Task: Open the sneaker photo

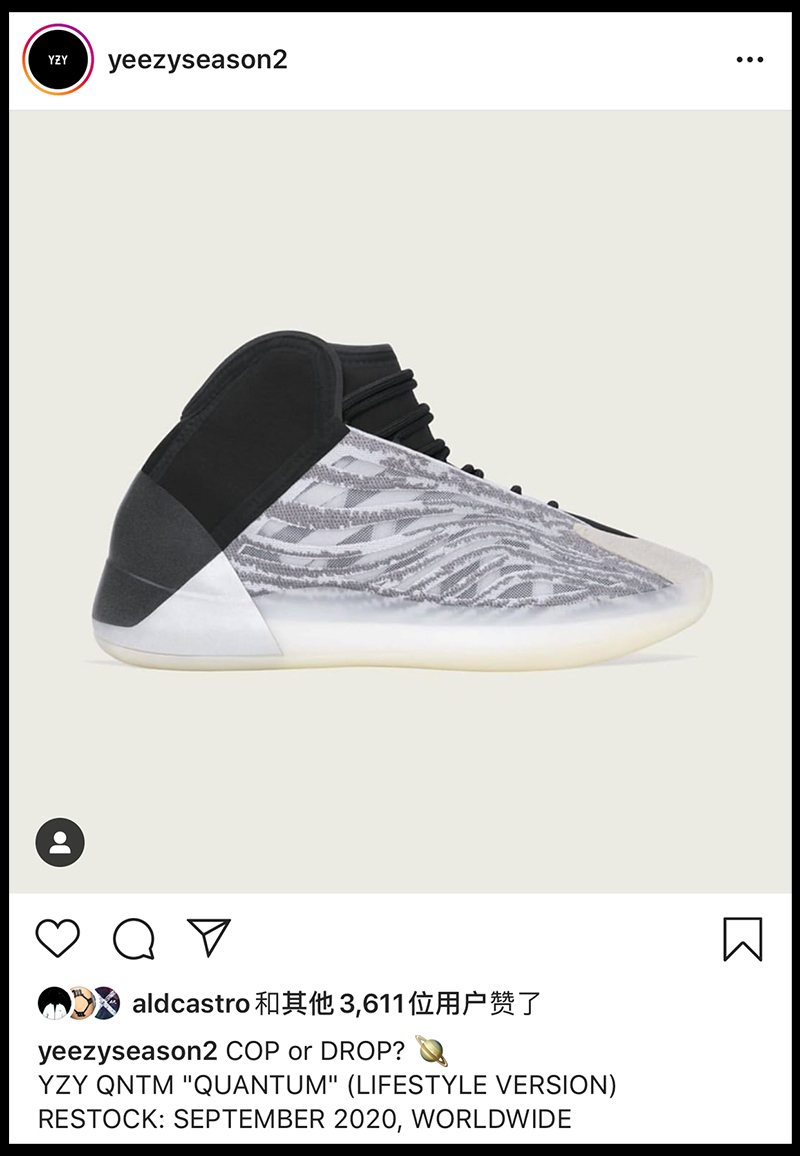Action: [400, 500]
